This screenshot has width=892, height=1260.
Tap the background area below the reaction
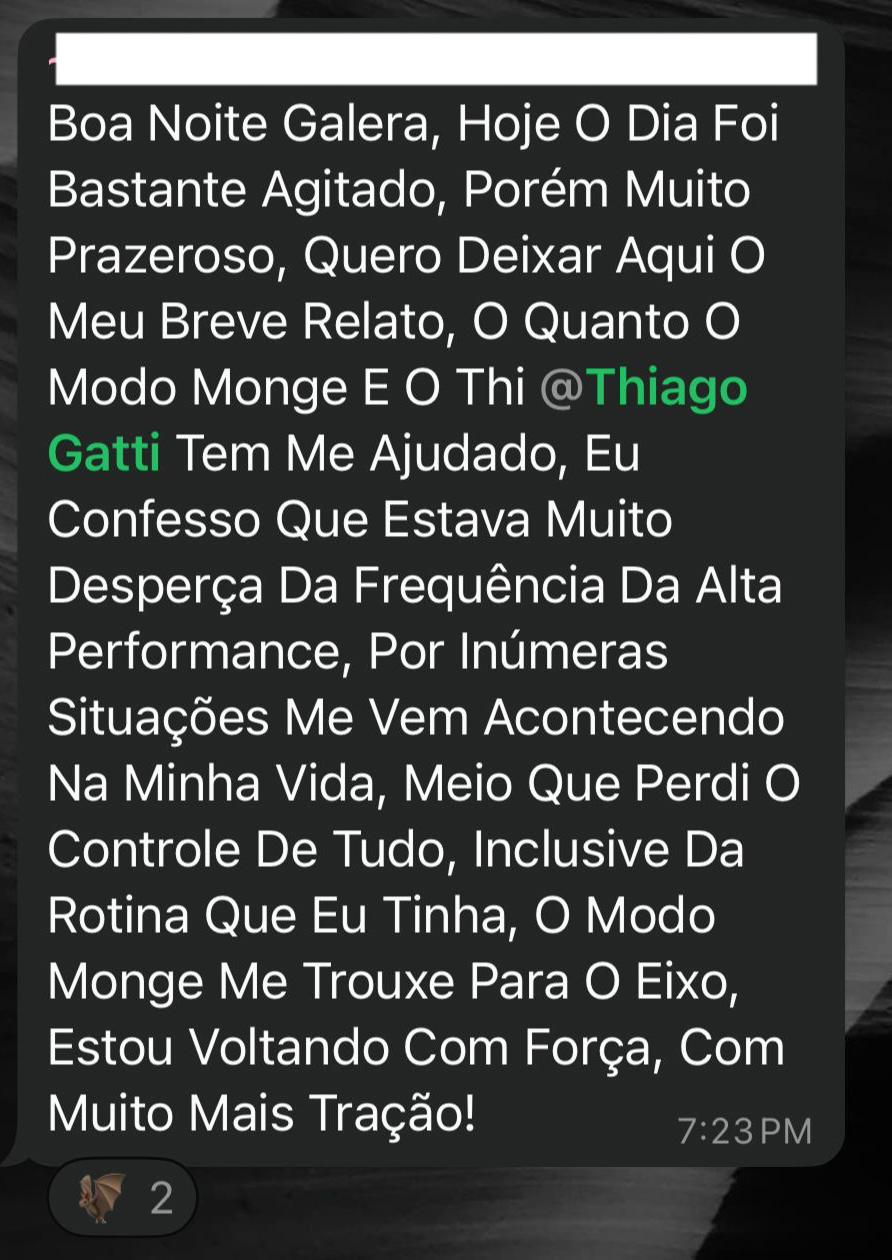450,1245
